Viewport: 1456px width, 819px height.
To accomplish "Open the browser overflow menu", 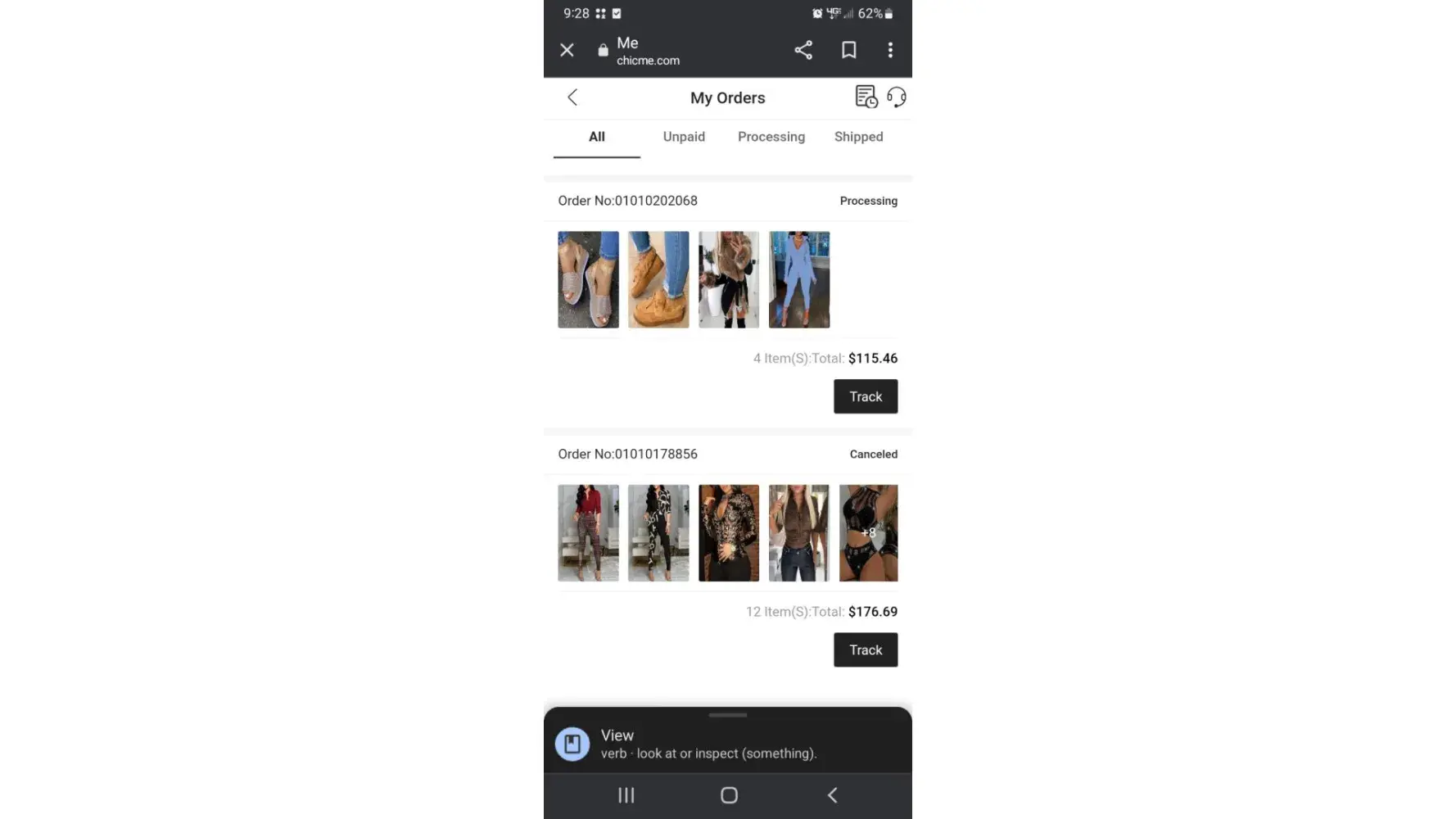I will pos(890,50).
